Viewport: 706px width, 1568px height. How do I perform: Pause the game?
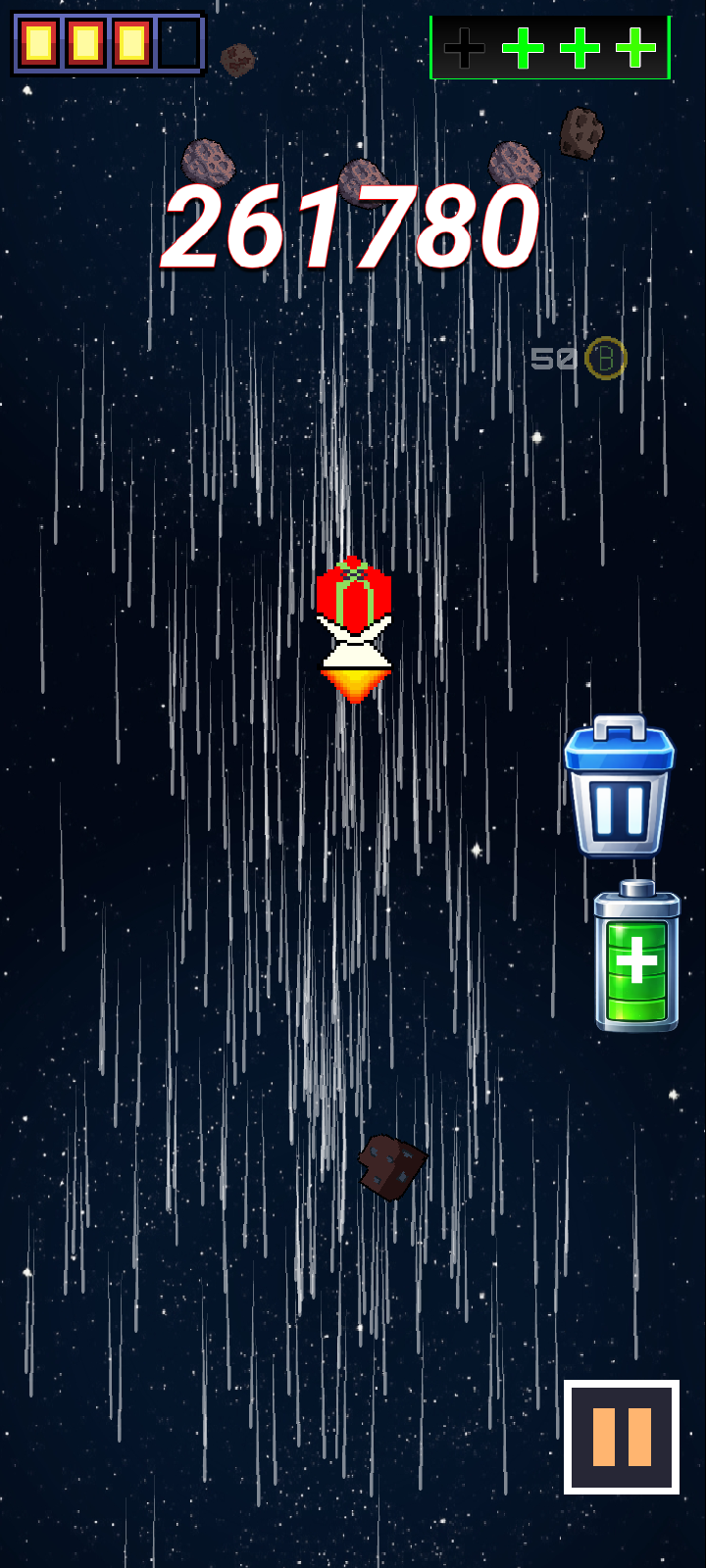(x=621, y=1437)
